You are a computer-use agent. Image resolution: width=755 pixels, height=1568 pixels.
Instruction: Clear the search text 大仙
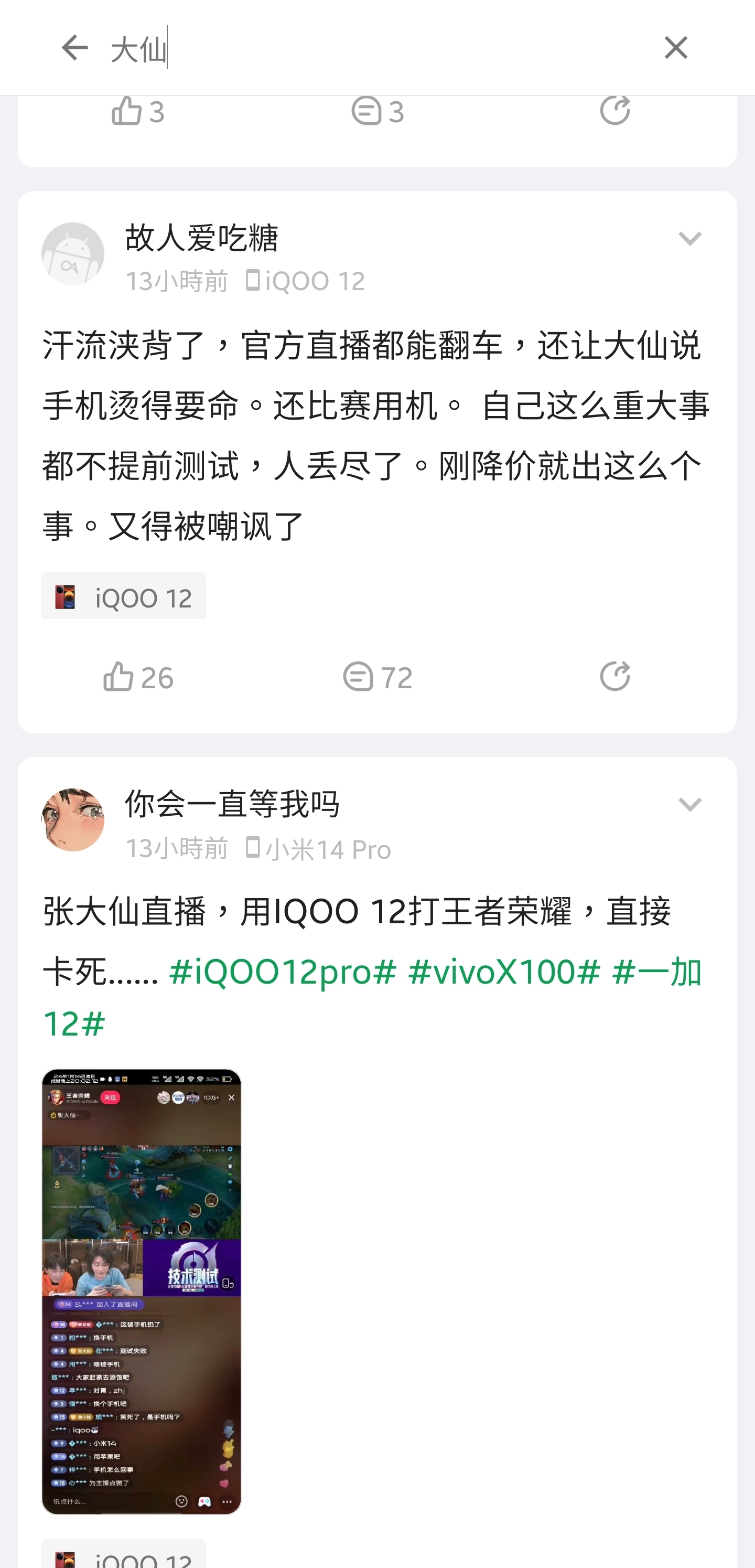click(x=675, y=48)
